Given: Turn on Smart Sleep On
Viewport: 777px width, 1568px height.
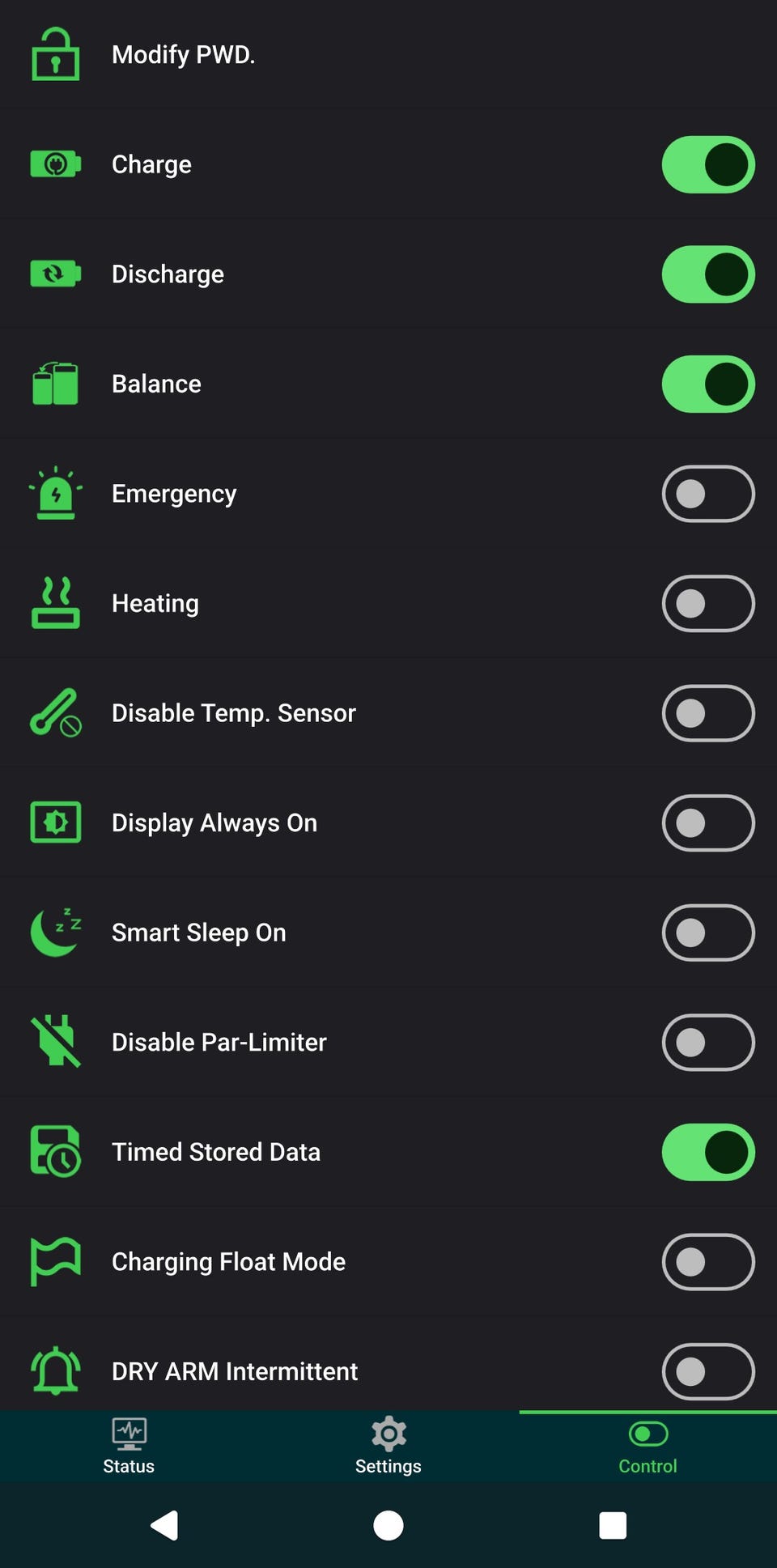Looking at the screenshot, I should 708,933.
